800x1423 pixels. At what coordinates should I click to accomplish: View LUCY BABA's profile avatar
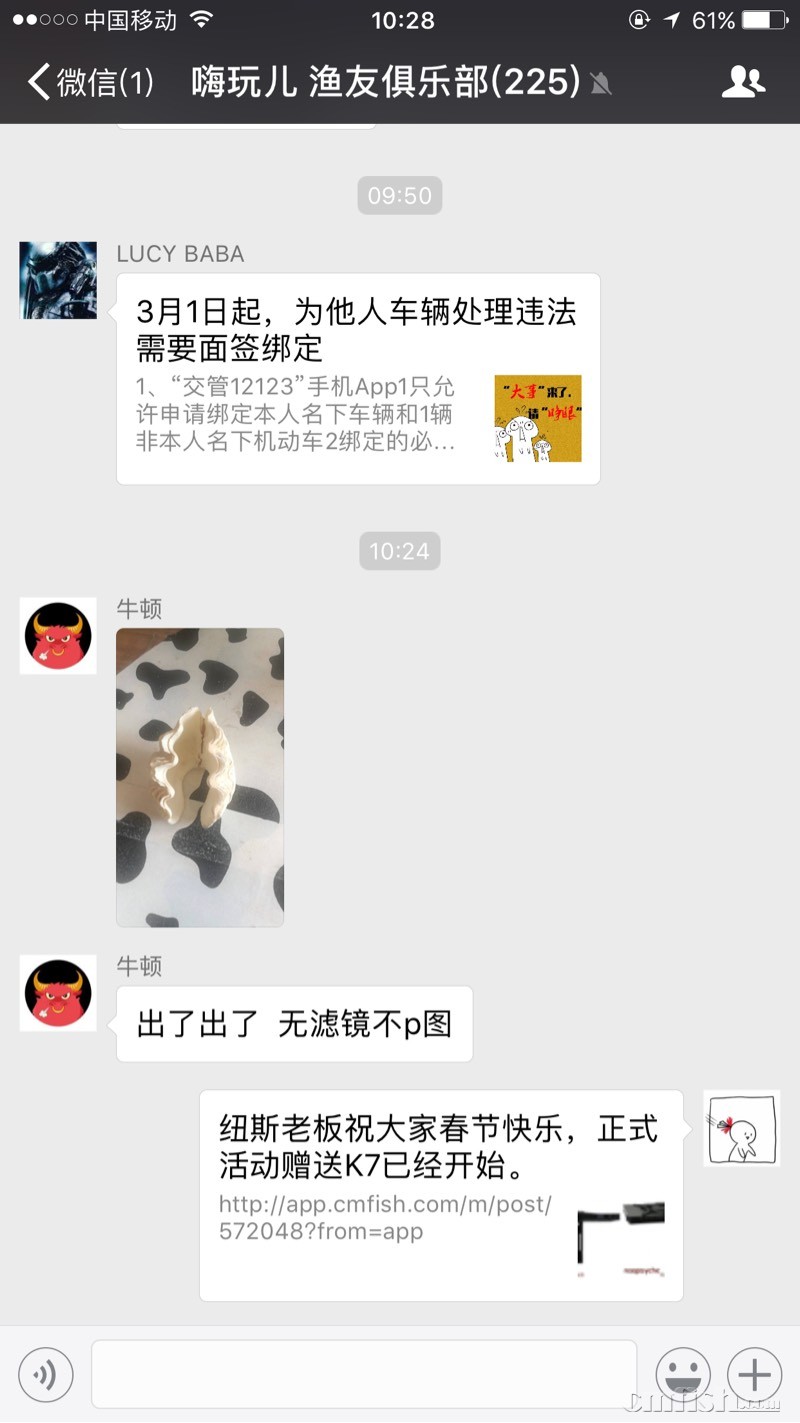point(59,280)
